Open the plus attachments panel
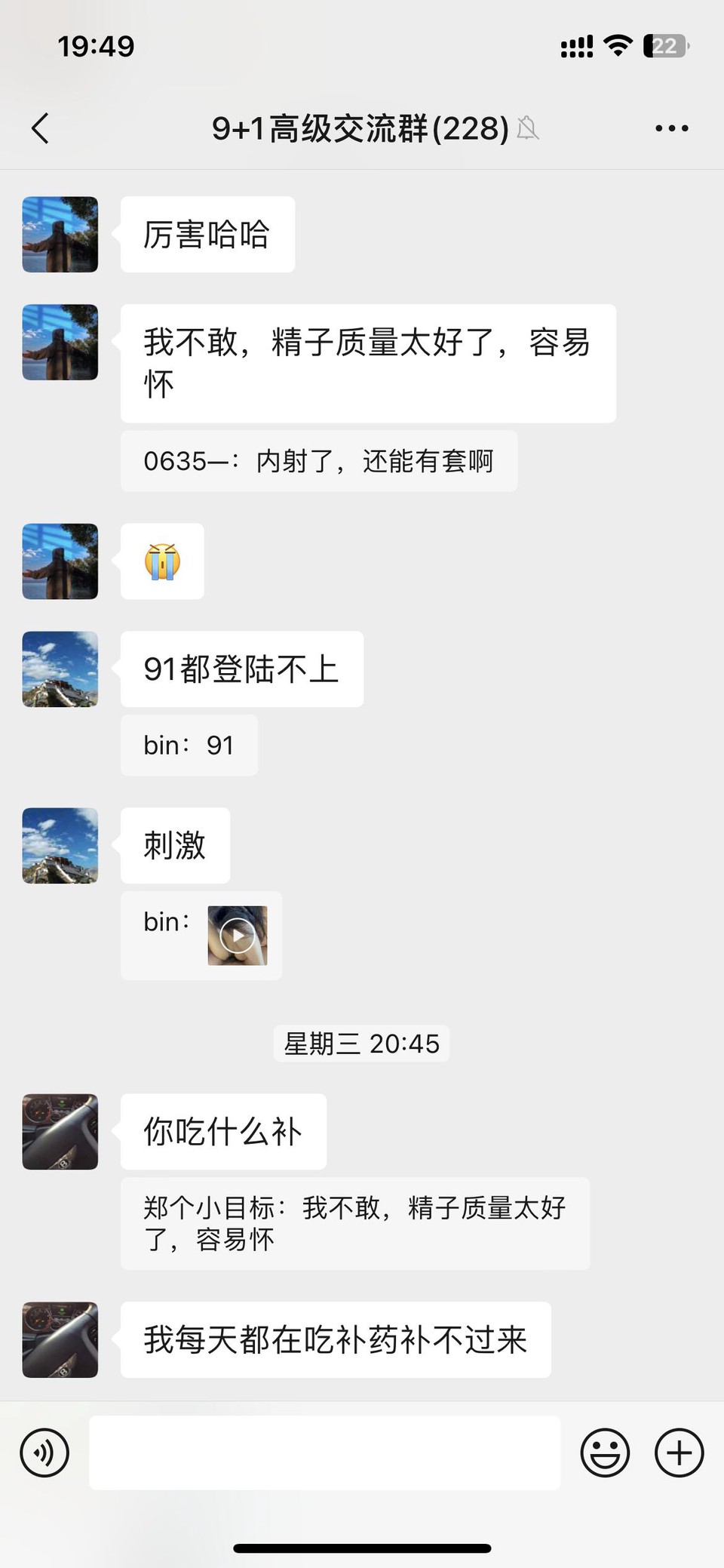 (679, 1453)
